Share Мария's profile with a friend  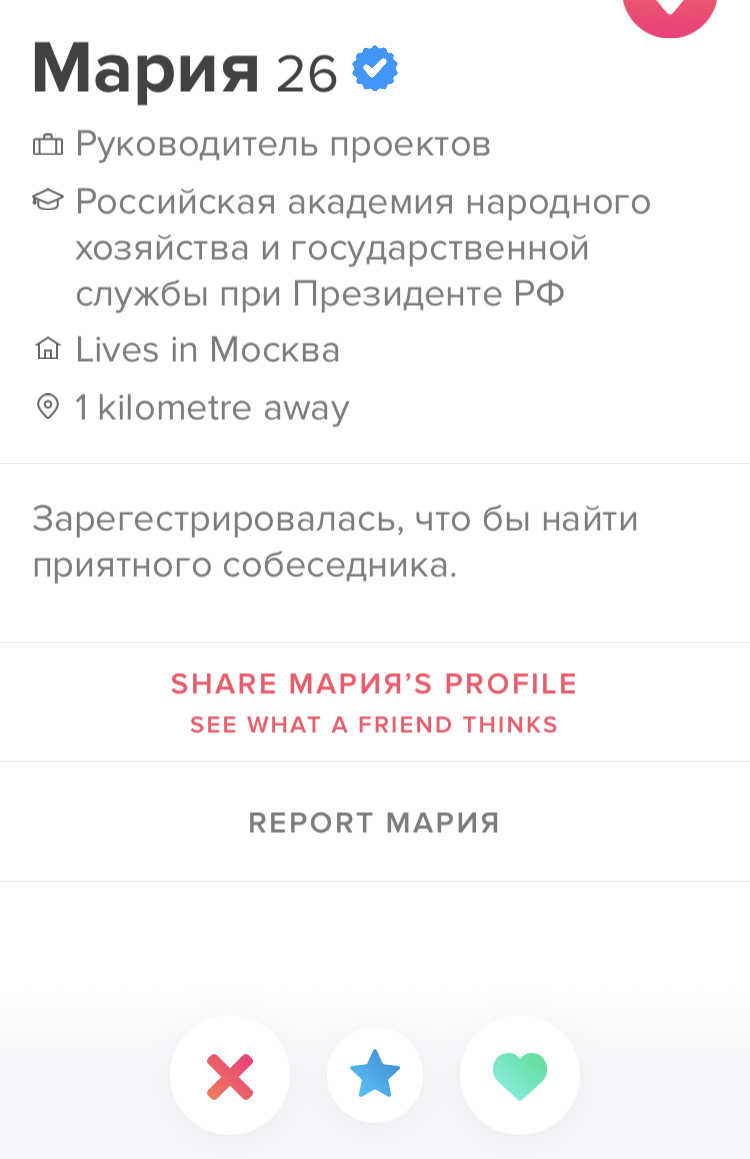click(x=374, y=702)
